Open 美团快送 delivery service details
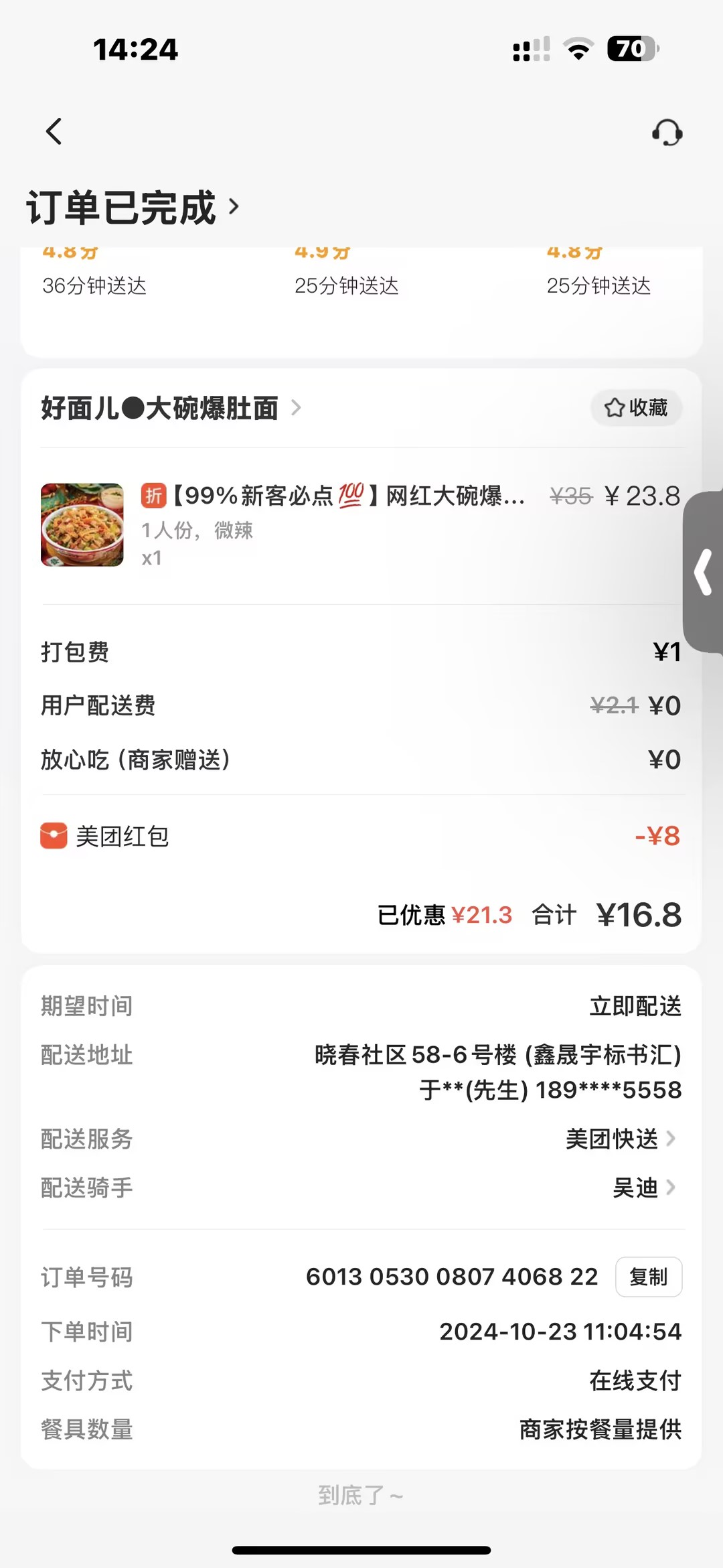 tap(620, 1139)
